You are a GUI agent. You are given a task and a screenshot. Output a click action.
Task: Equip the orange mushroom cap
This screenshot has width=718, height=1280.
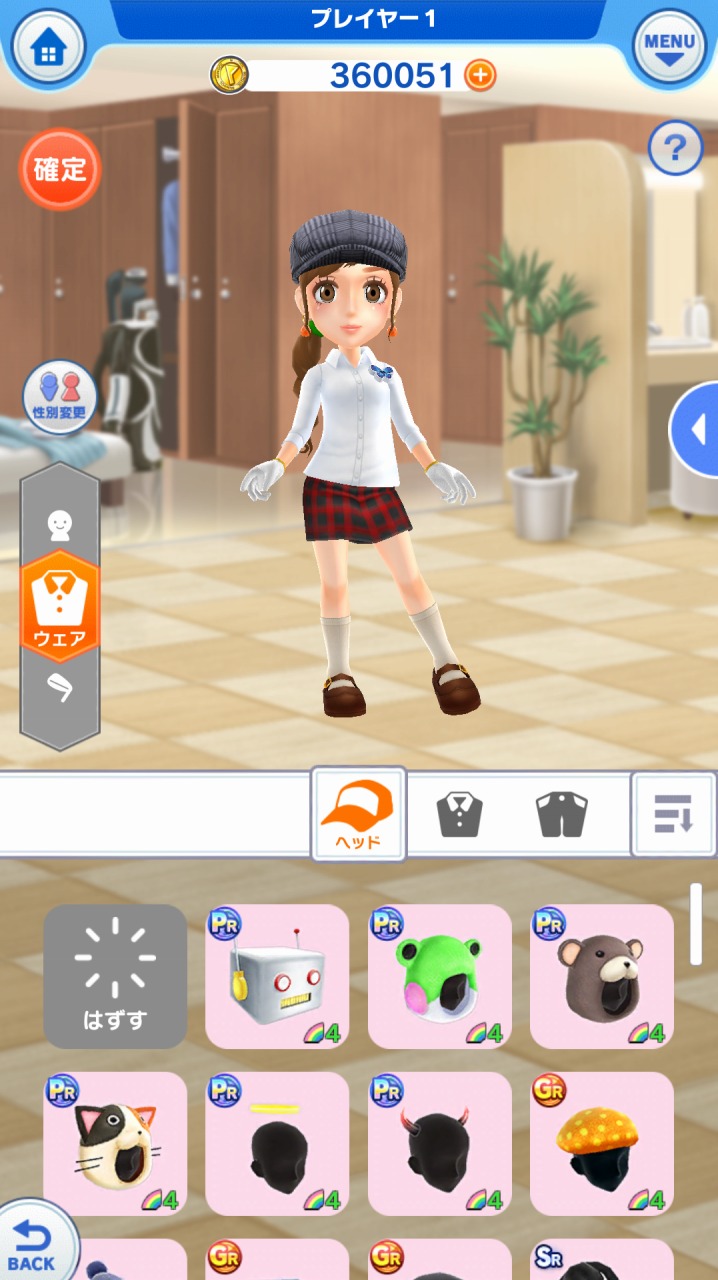pyautogui.click(x=602, y=1143)
